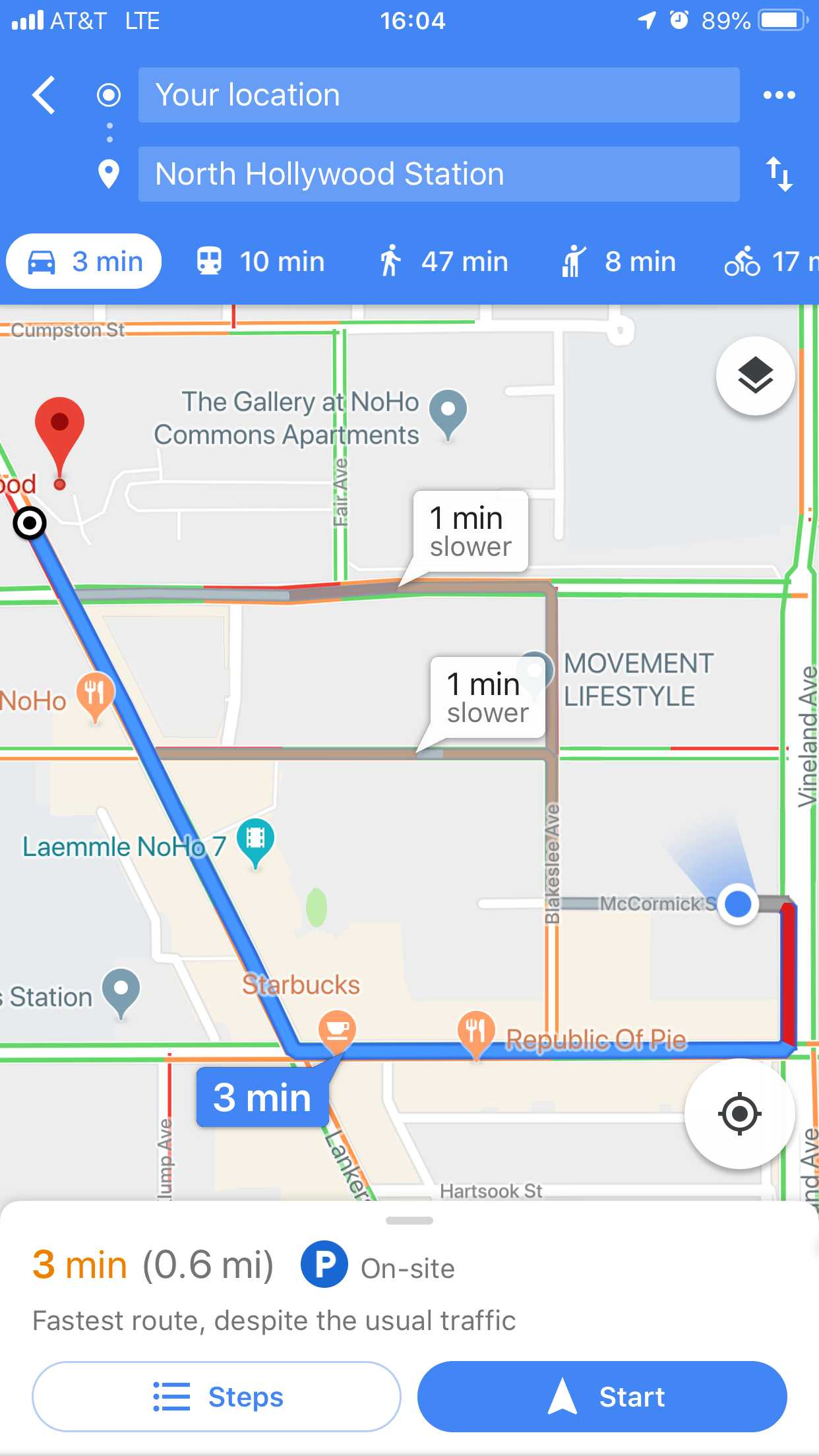The image size is (819, 1456).
Task: Open Gallery at NoHo Commons Apartments pin
Action: (448, 410)
